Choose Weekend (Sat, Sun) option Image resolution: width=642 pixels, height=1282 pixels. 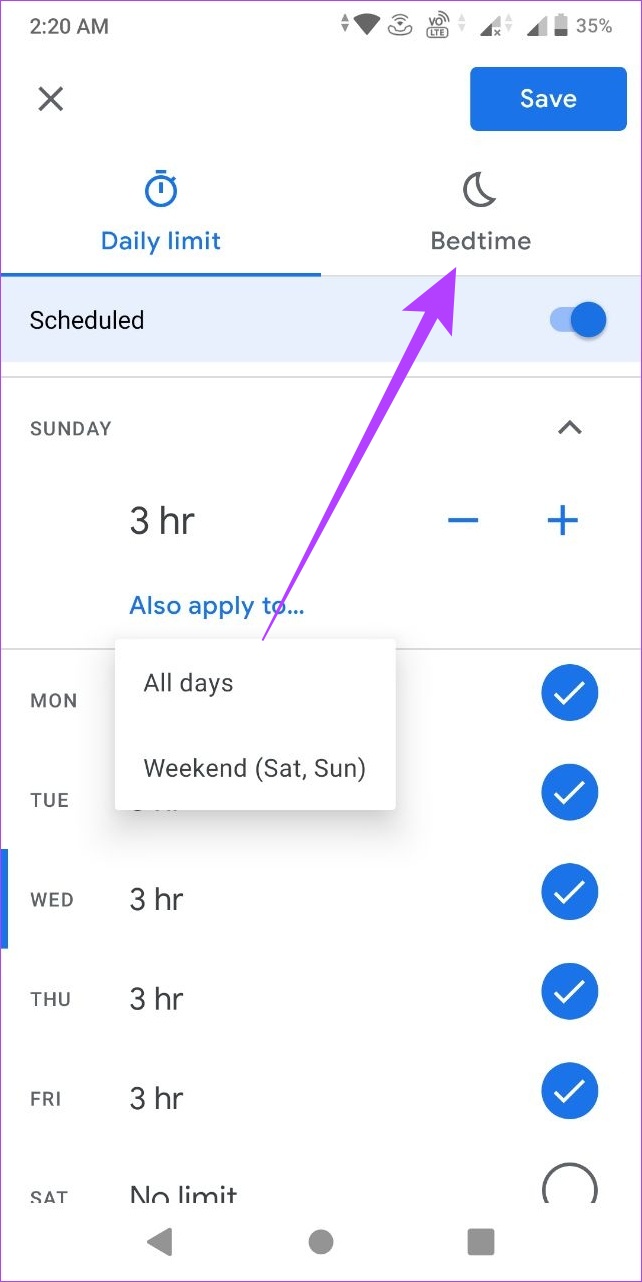point(255,768)
